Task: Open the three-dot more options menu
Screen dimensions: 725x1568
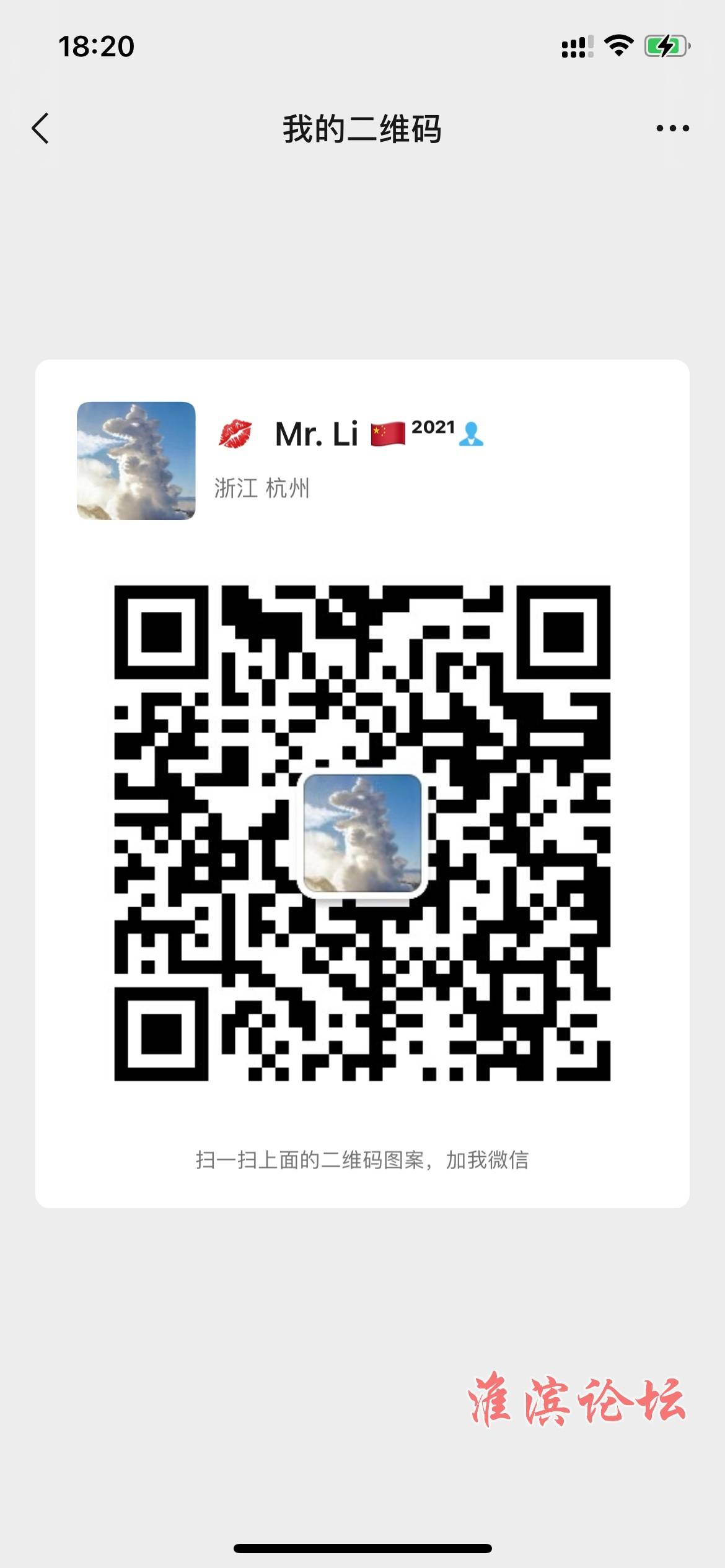Action: tap(672, 129)
